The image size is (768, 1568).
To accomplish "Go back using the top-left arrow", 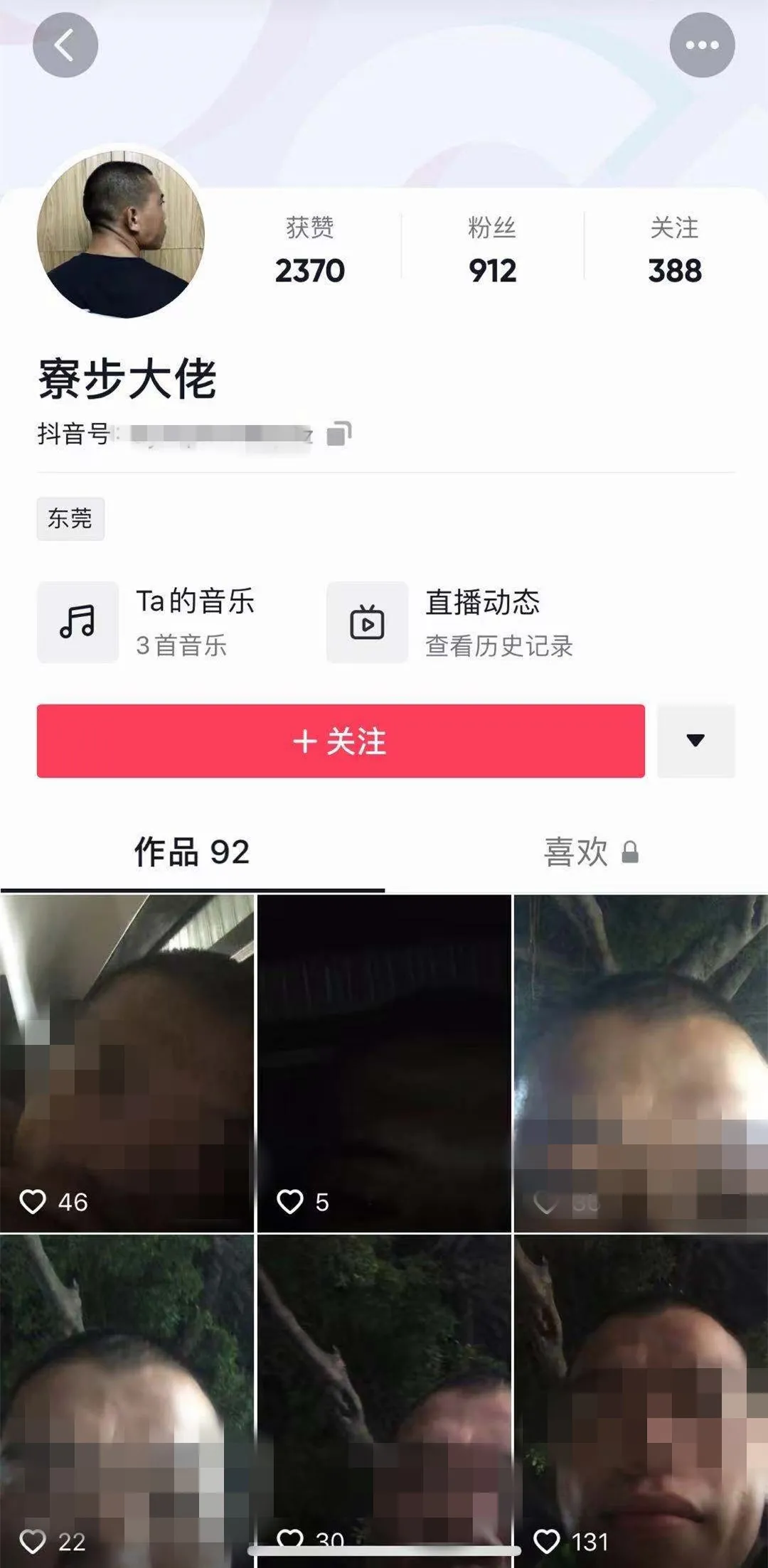I will pyautogui.click(x=65, y=45).
